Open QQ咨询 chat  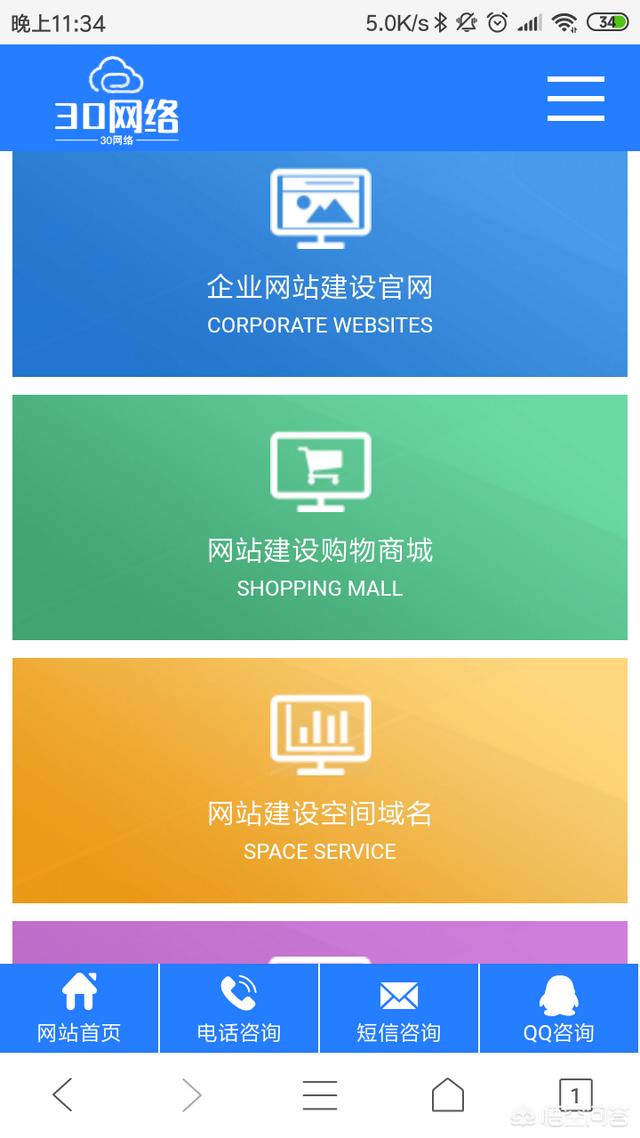click(x=559, y=1008)
